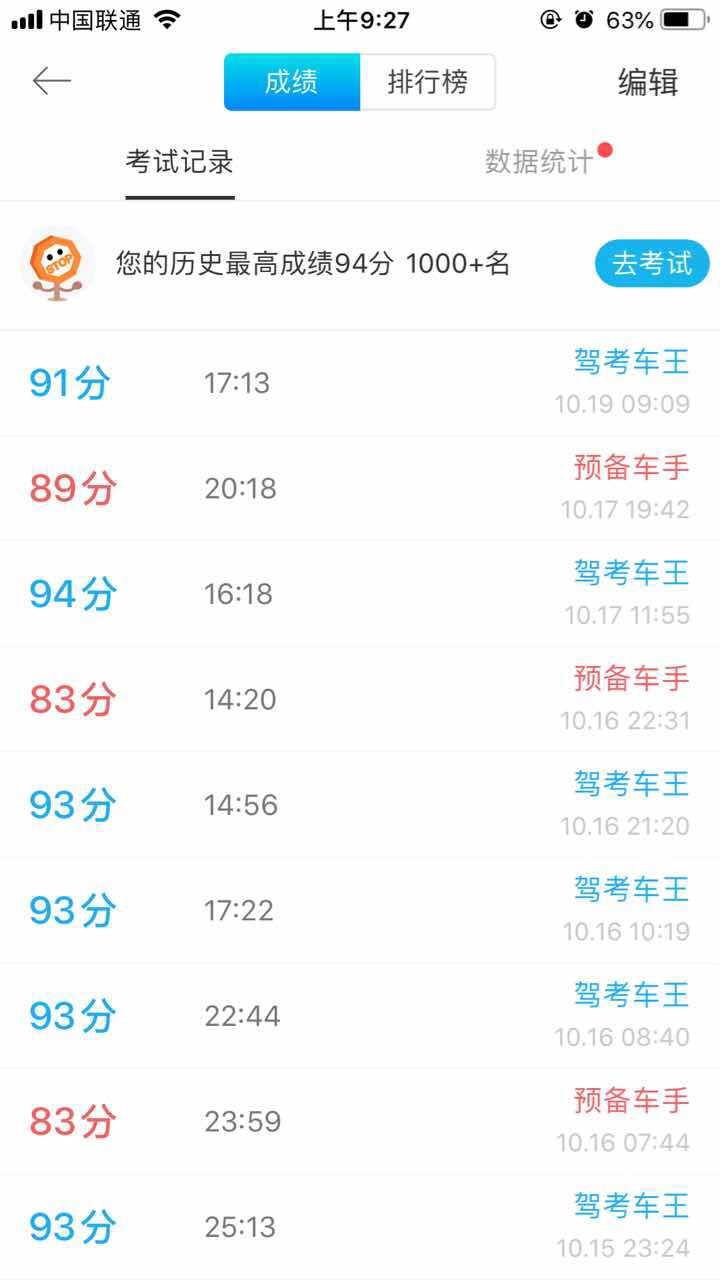720x1280 pixels.
Task: View the 93分 record from 10.15 23:24
Action: coord(360,1227)
